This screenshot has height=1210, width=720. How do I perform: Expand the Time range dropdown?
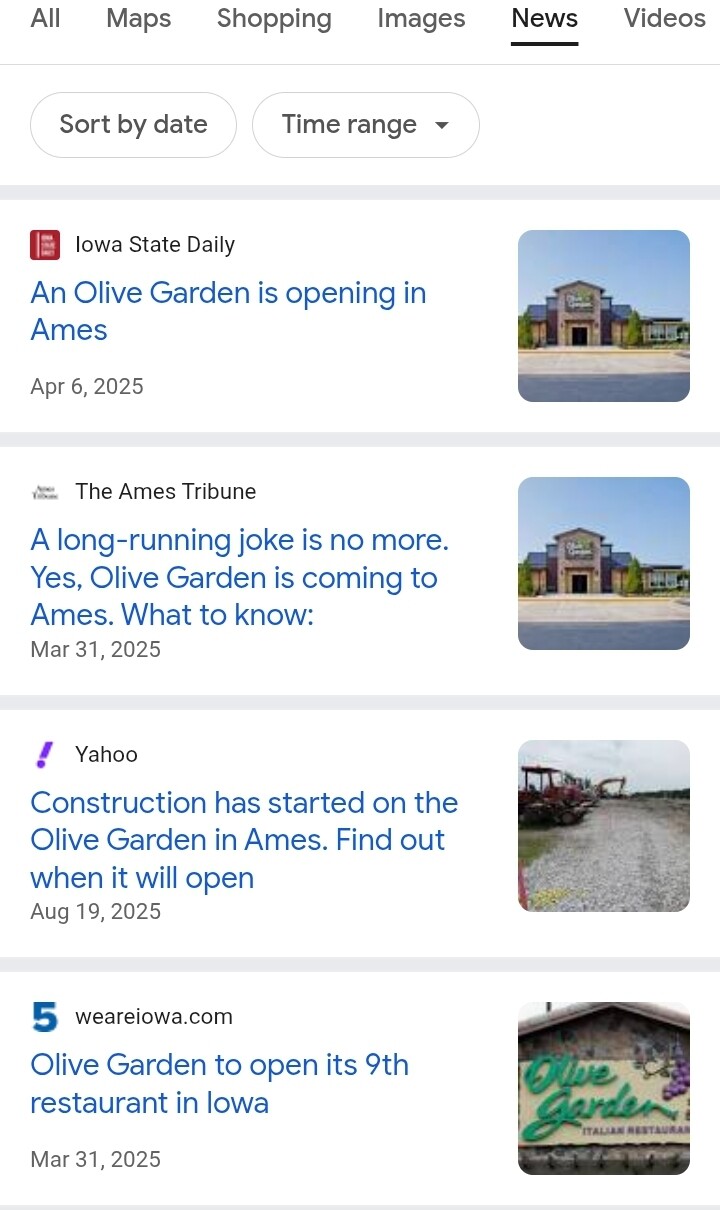365,125
